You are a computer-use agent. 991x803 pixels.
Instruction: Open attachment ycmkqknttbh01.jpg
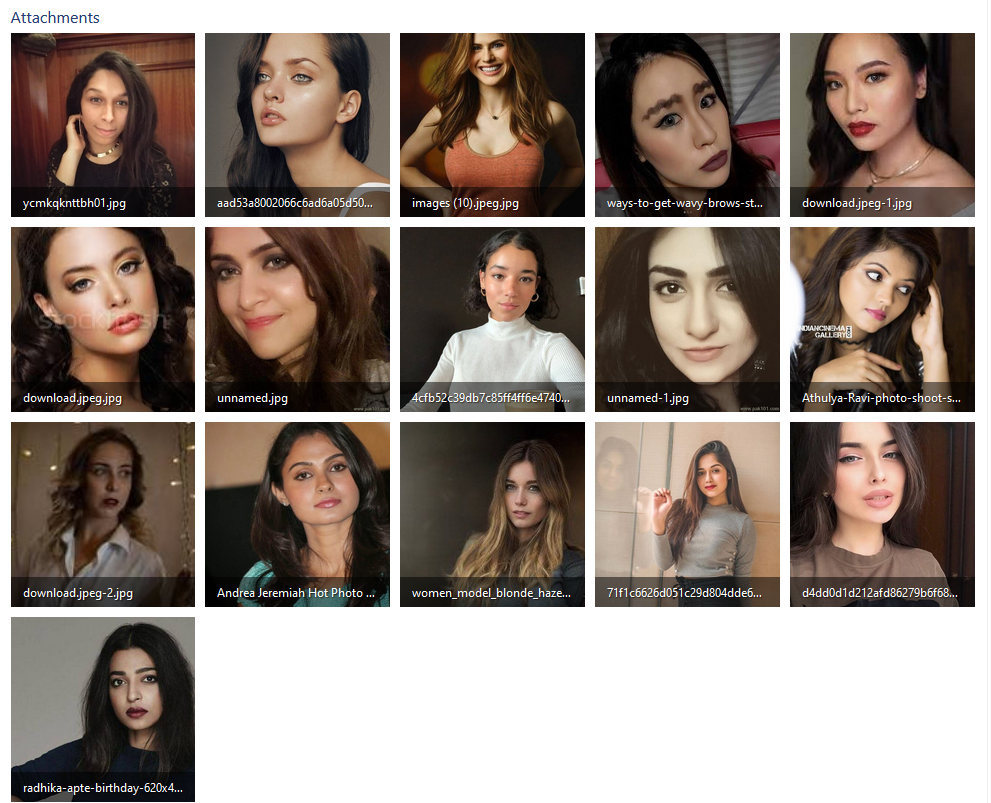[x=103, y=125]
